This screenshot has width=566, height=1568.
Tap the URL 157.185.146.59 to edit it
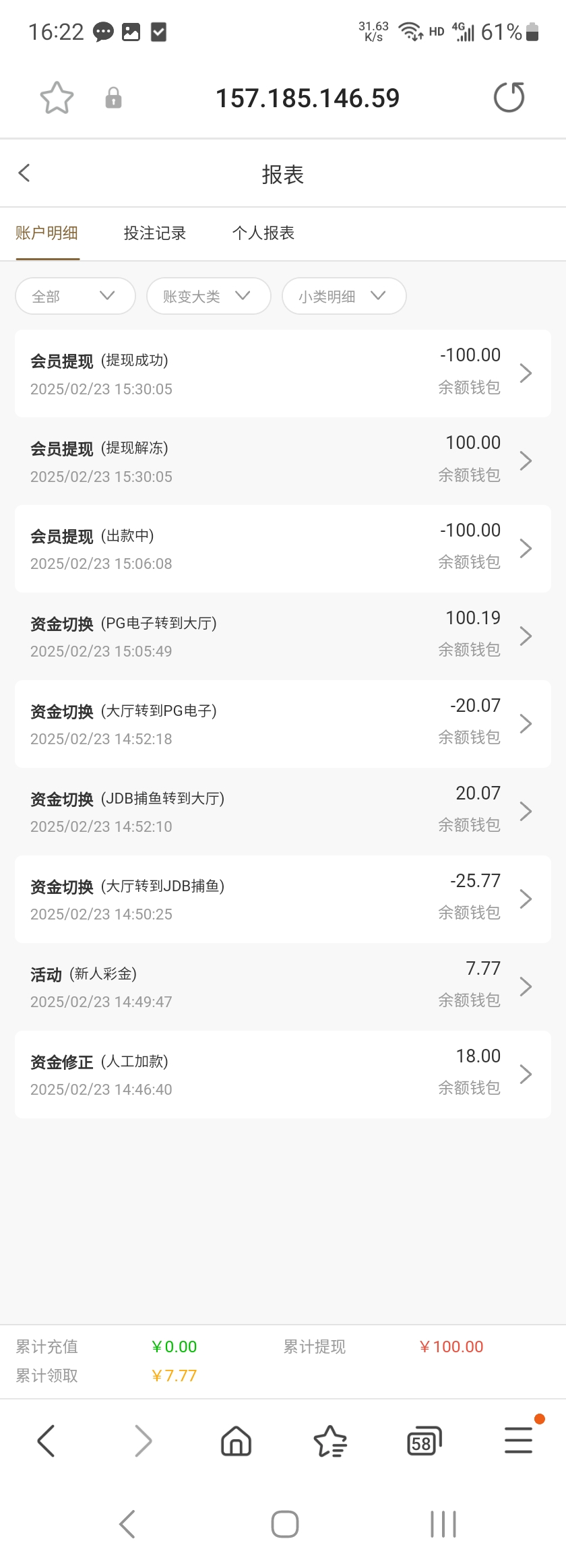309,97
